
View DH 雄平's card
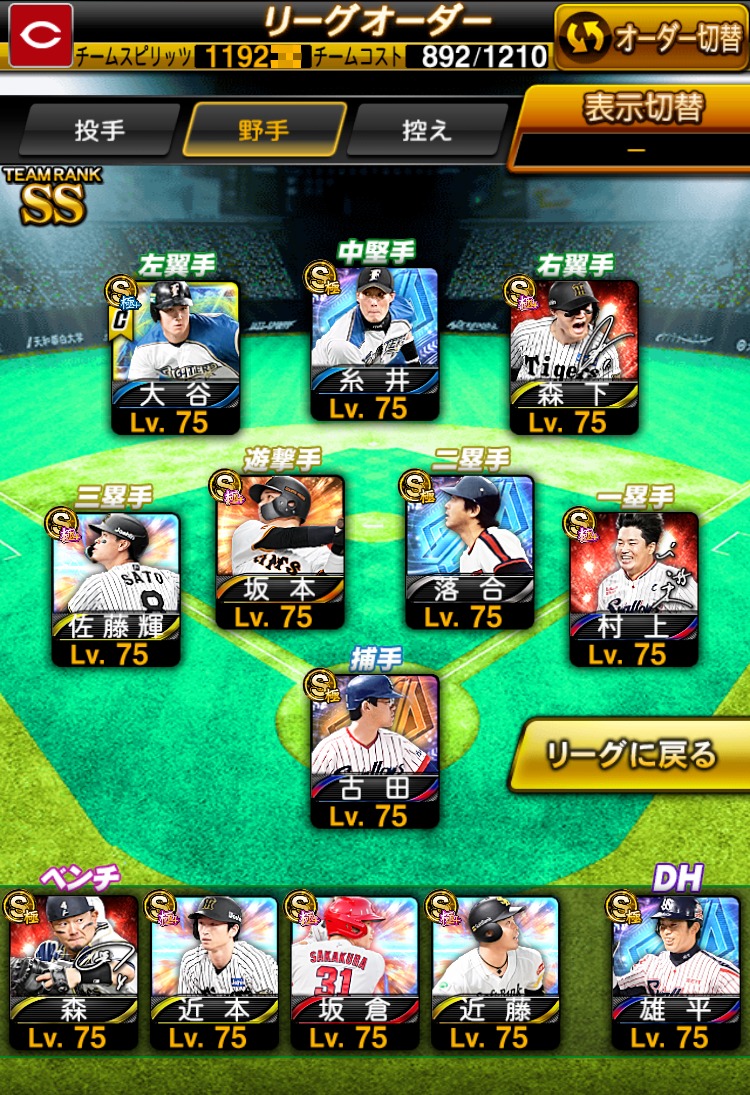click(x=675, y=970)
